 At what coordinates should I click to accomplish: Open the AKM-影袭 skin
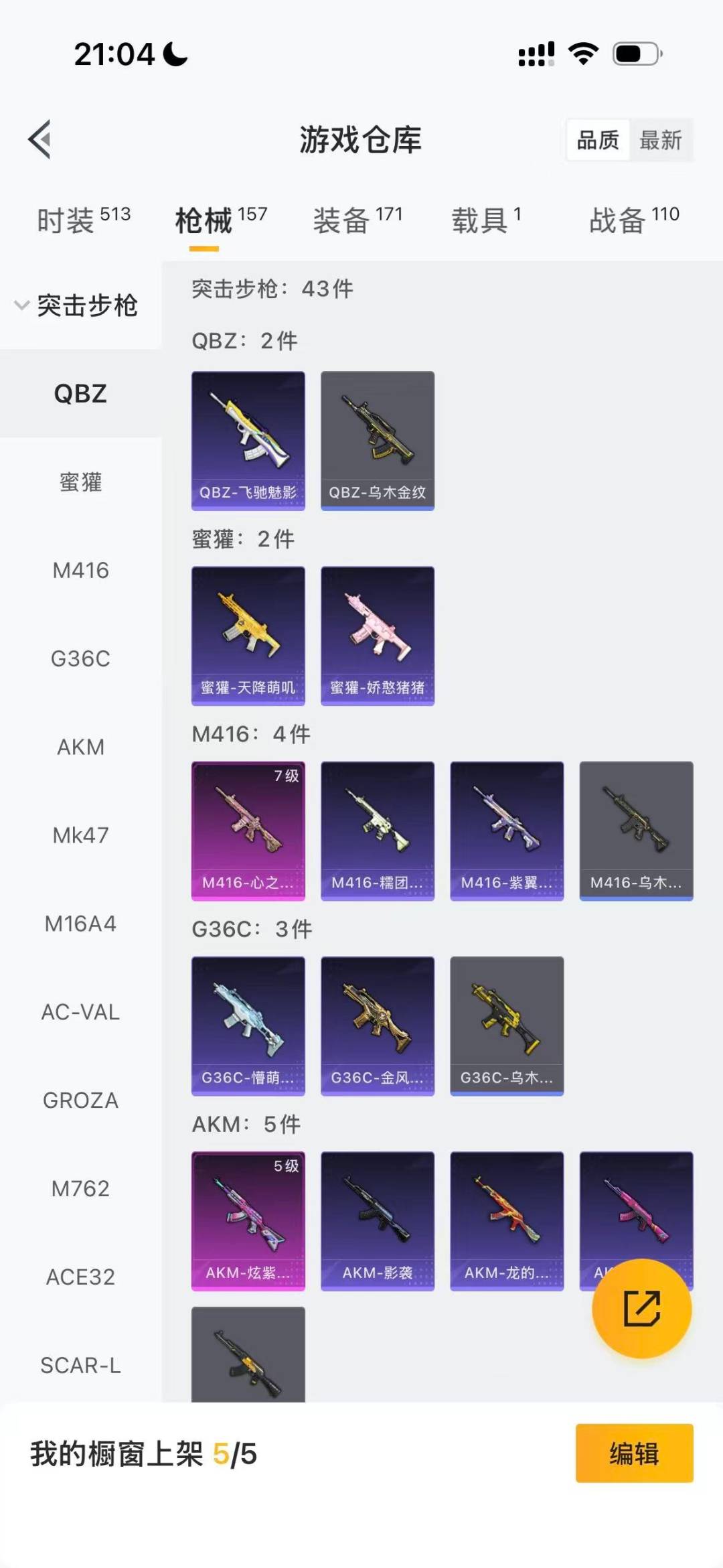click(x=378, y=1220)
